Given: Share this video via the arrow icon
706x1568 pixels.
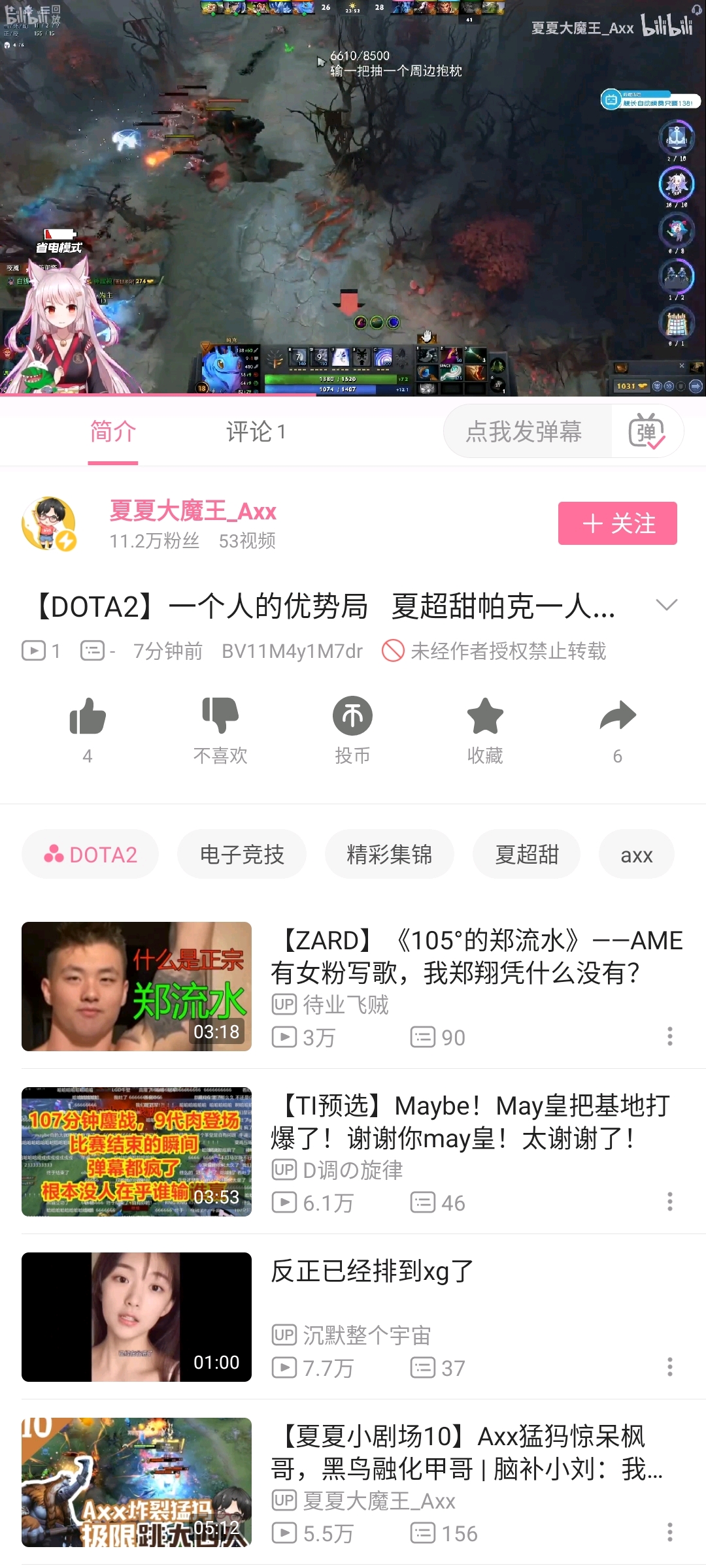Looking at the screenshot, I should [x=617, y=717].
